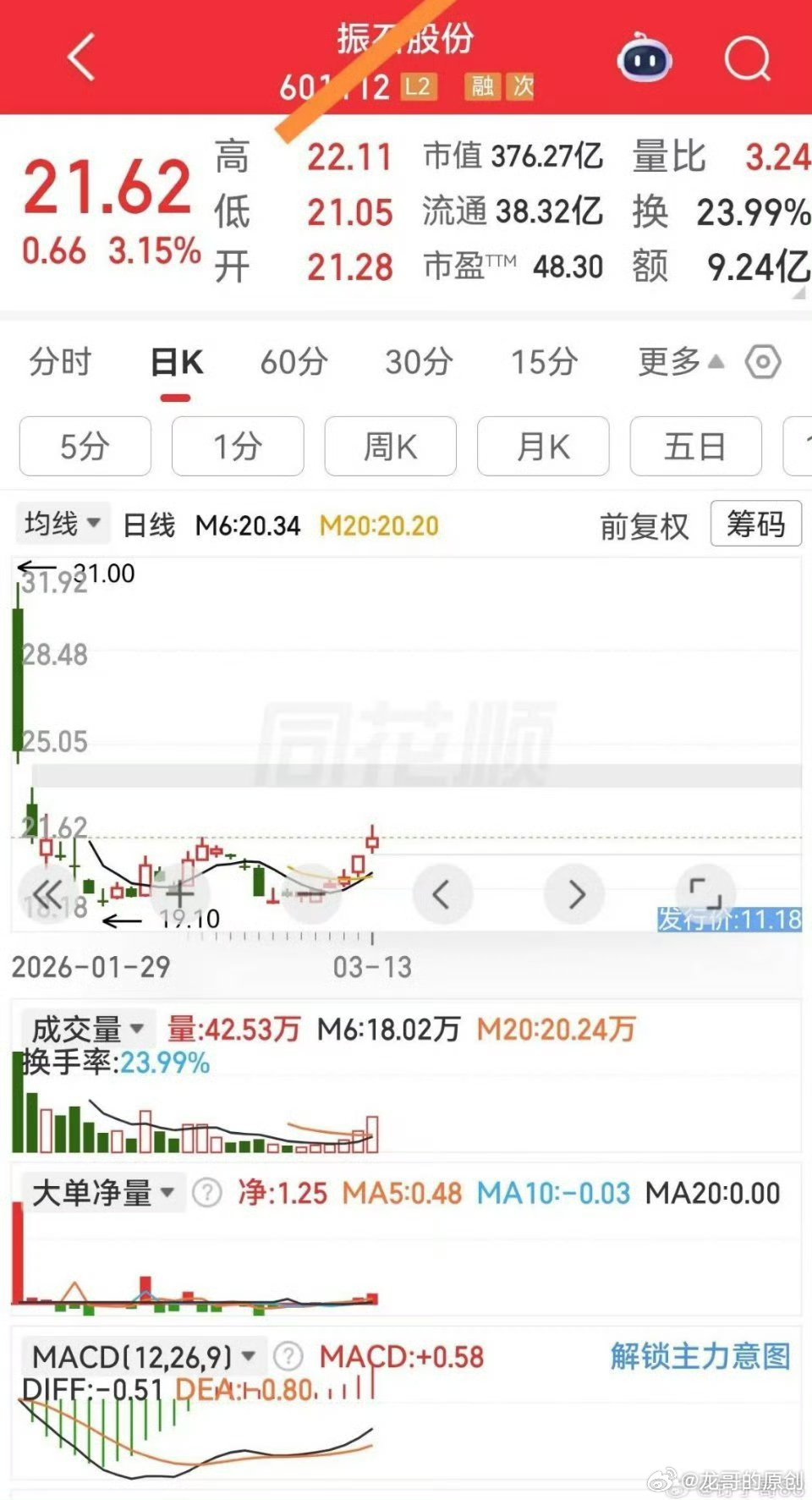This screenshot has height=1500, width=812.
Task: Select the 周K weekly chart tab
Action: click(390, 447)
